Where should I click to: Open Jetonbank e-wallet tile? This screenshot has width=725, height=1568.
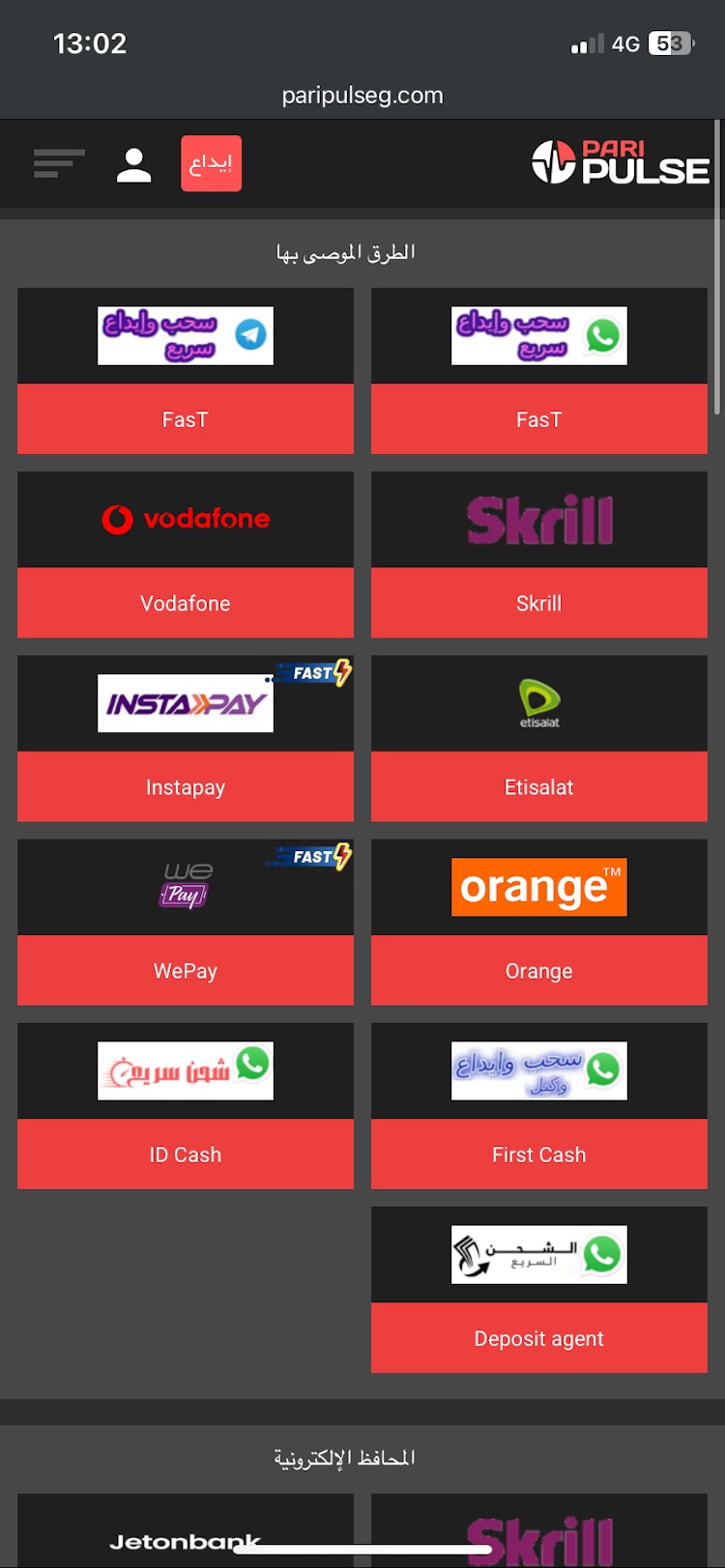[186, 1531]
